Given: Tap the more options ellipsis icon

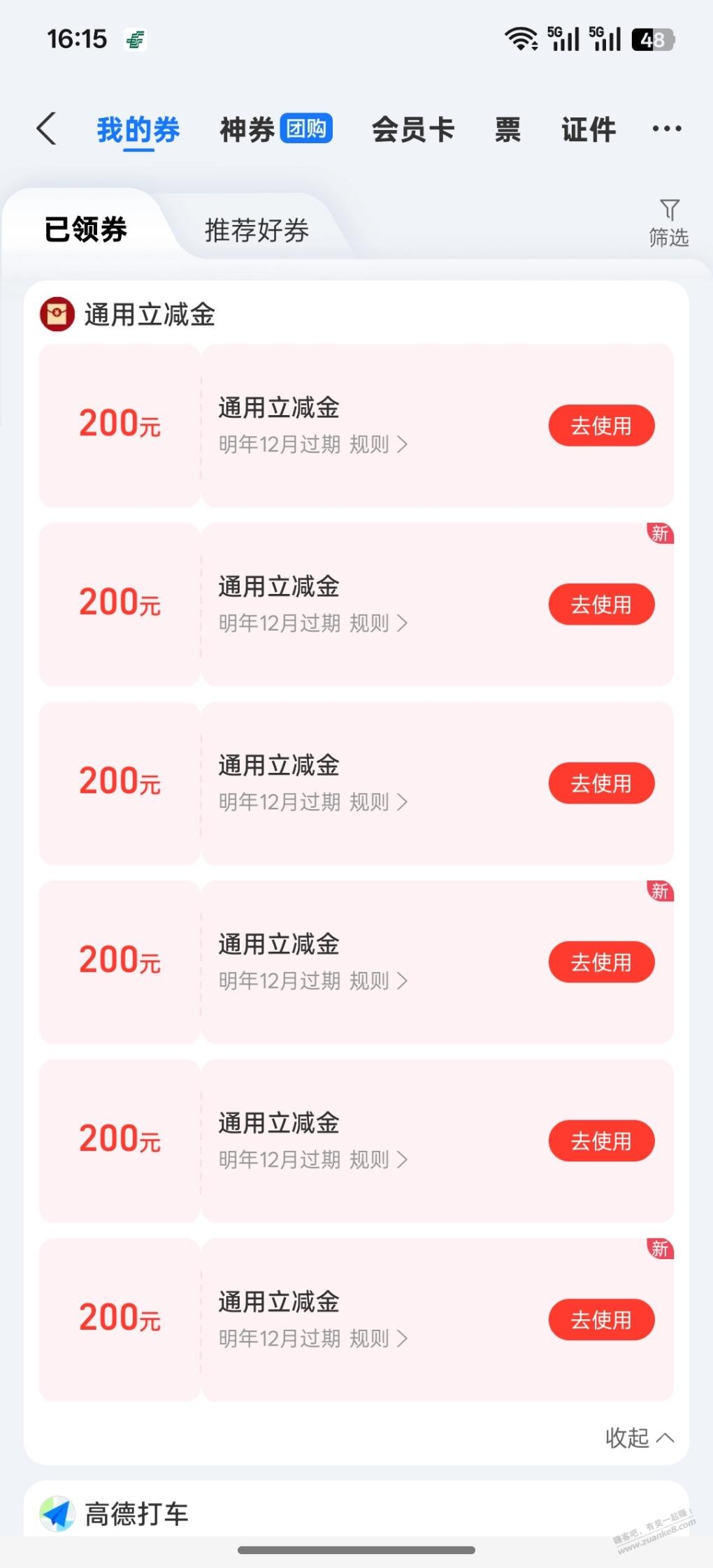Looking at the screenshot, I should pyautogui.click(x=665, y=128).
